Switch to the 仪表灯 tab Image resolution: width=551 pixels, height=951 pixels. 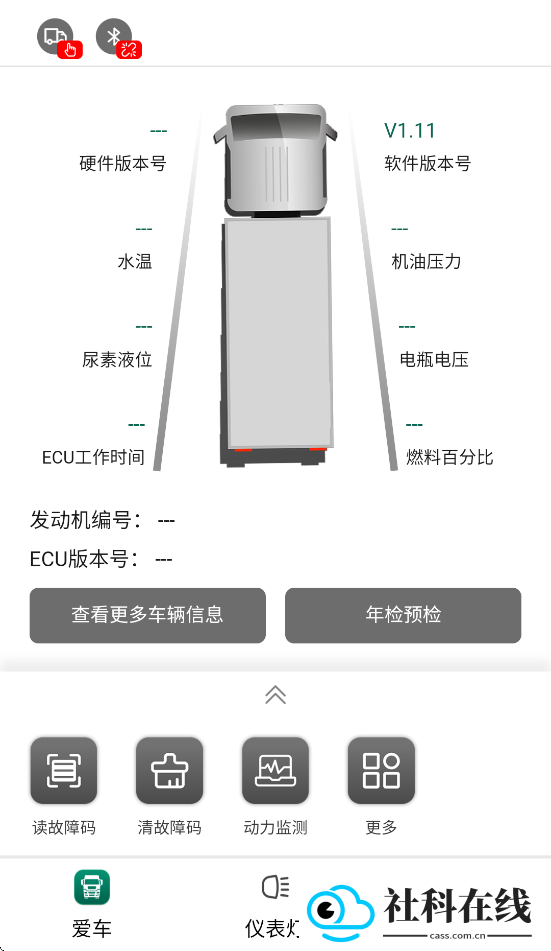click(274, 904)
